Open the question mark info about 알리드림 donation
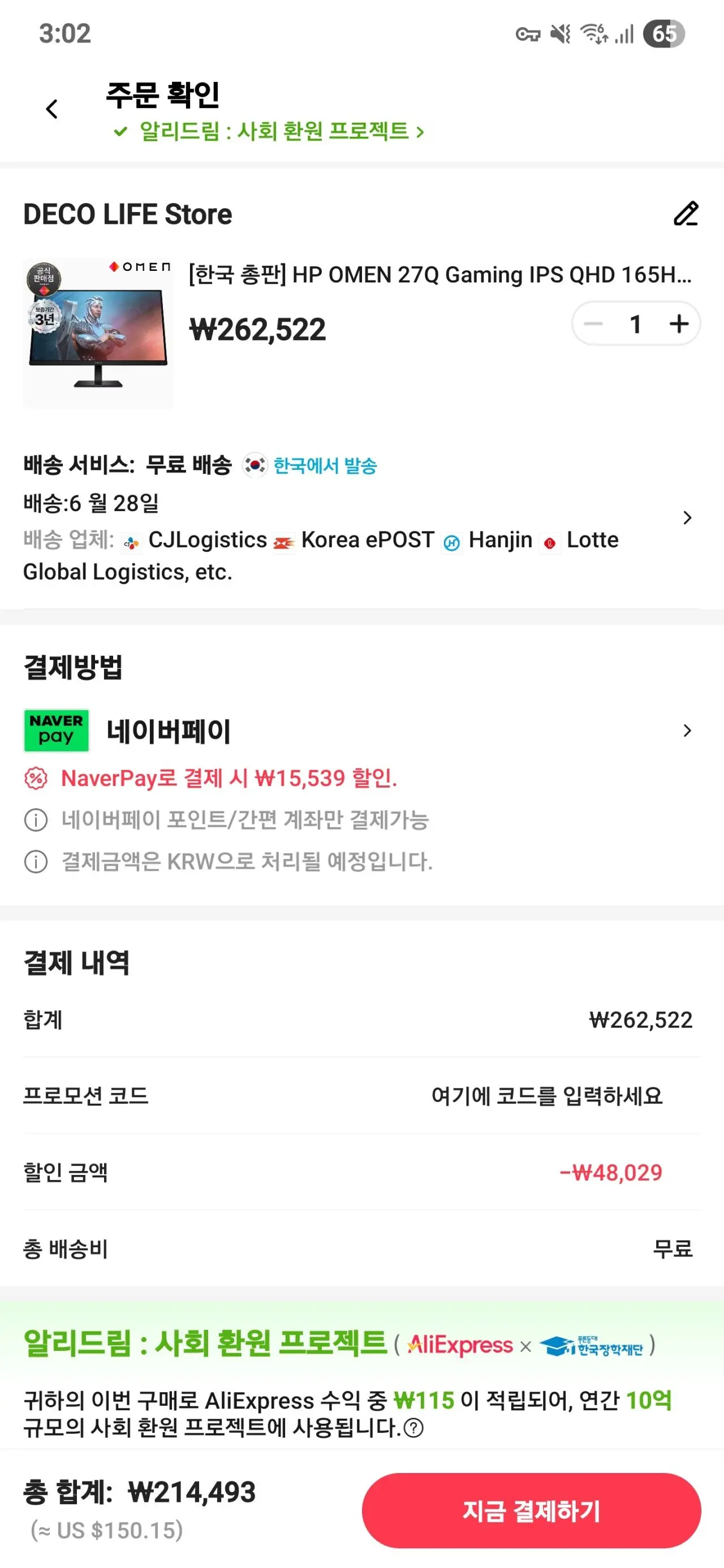724x1568 pixels. (x=413, y=1428)
